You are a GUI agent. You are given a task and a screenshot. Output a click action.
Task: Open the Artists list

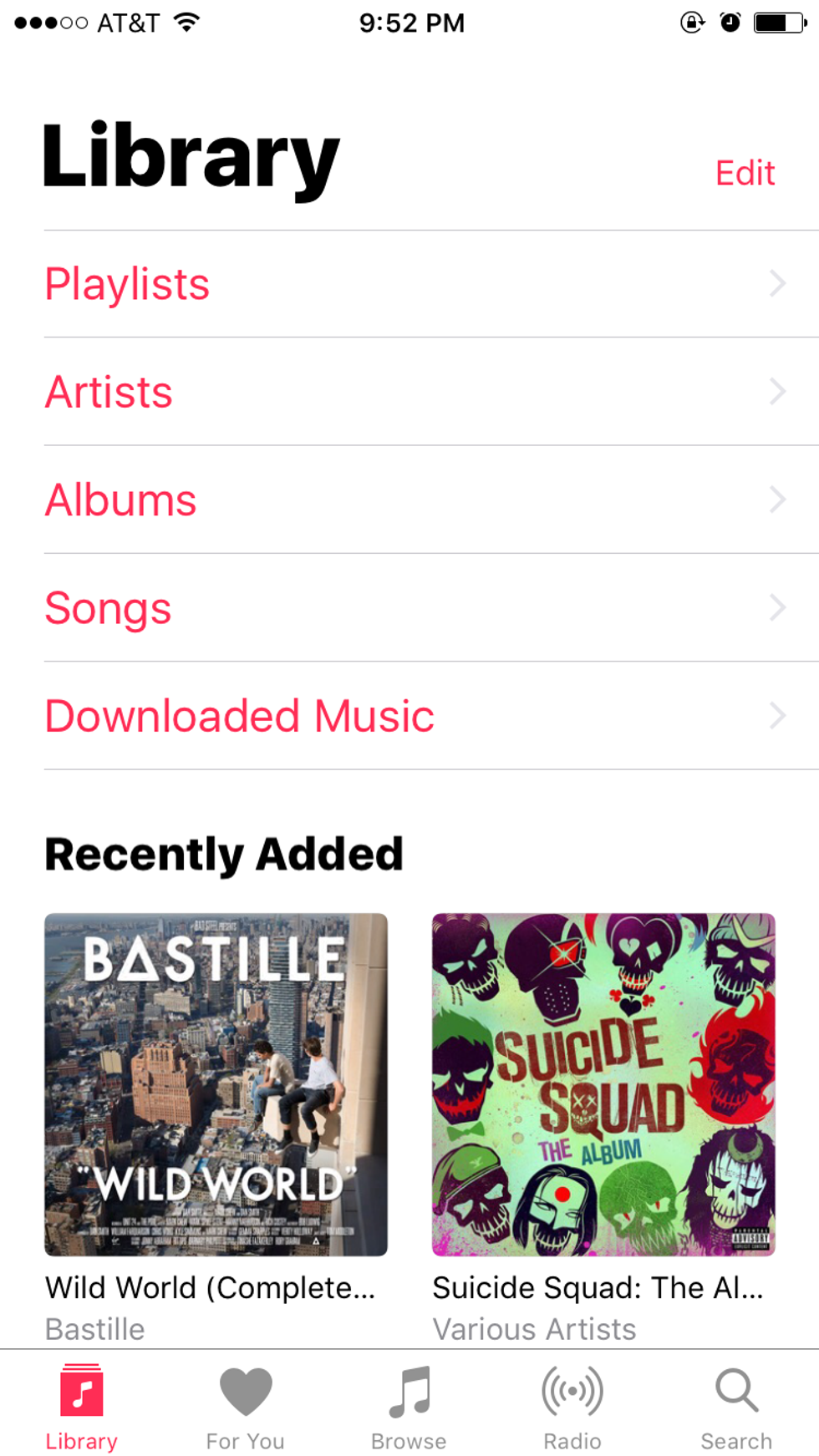(x=409, y=392)
